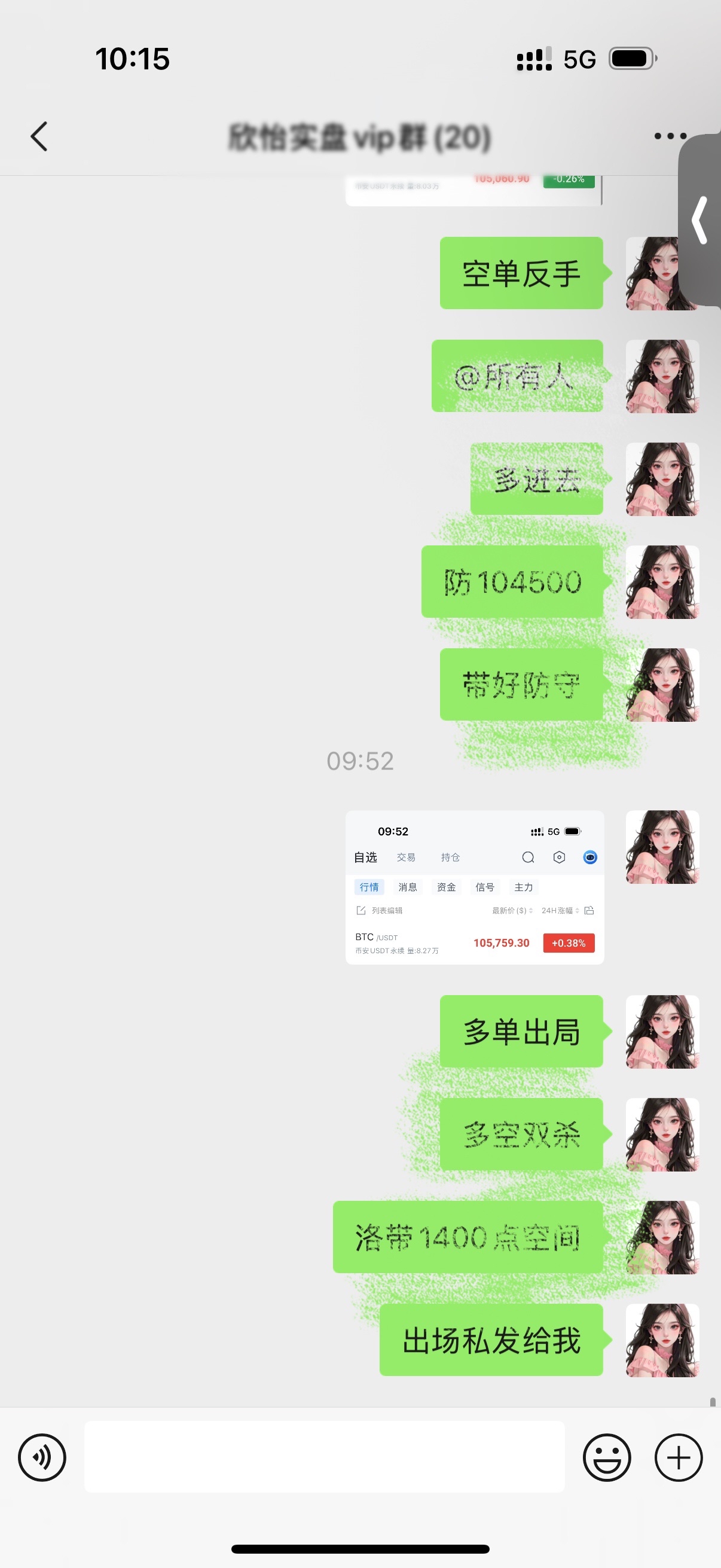The image size is (721, 1568).
Task: Open the plus attachments panel
Action: [x=678, y=1457]
